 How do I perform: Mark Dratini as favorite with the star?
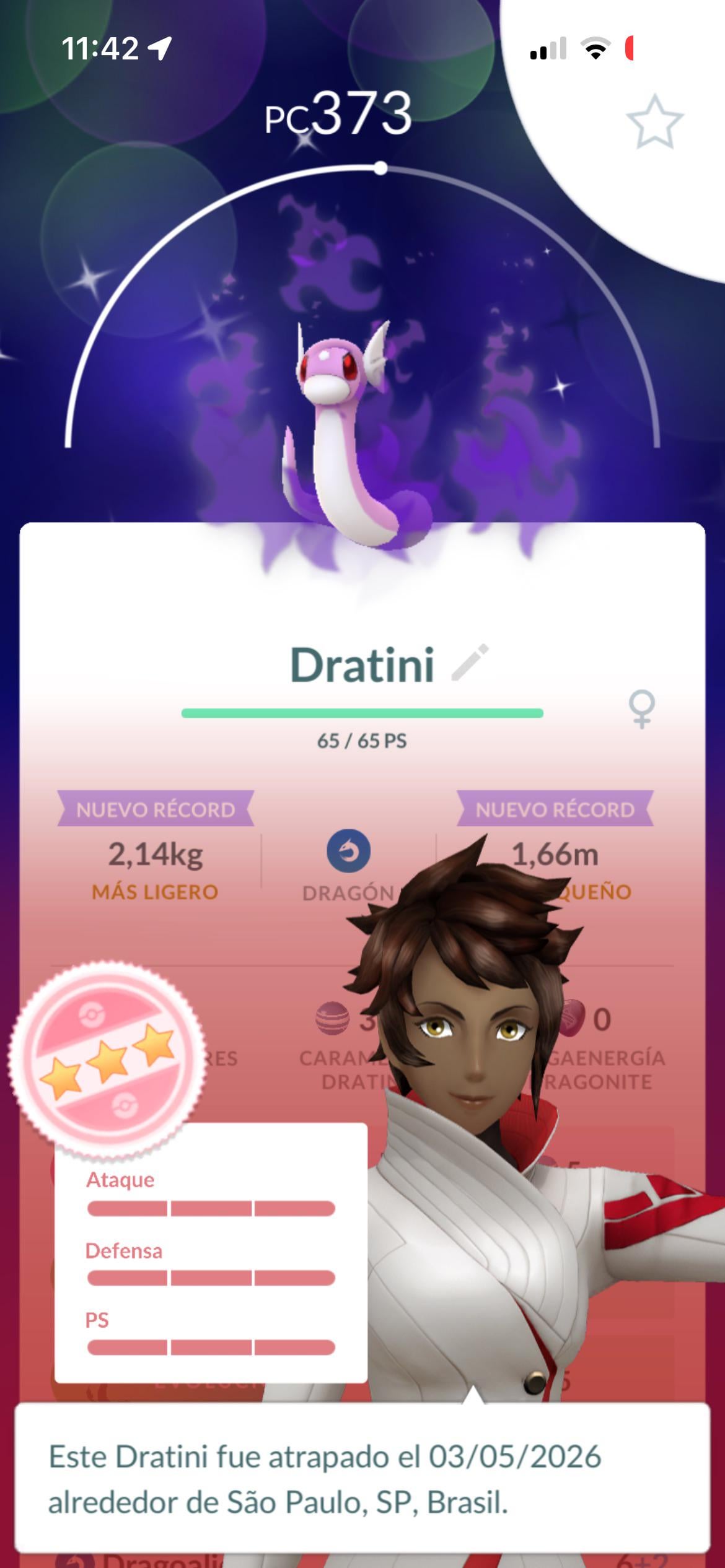pyautogui.click(x=654, y=121)
